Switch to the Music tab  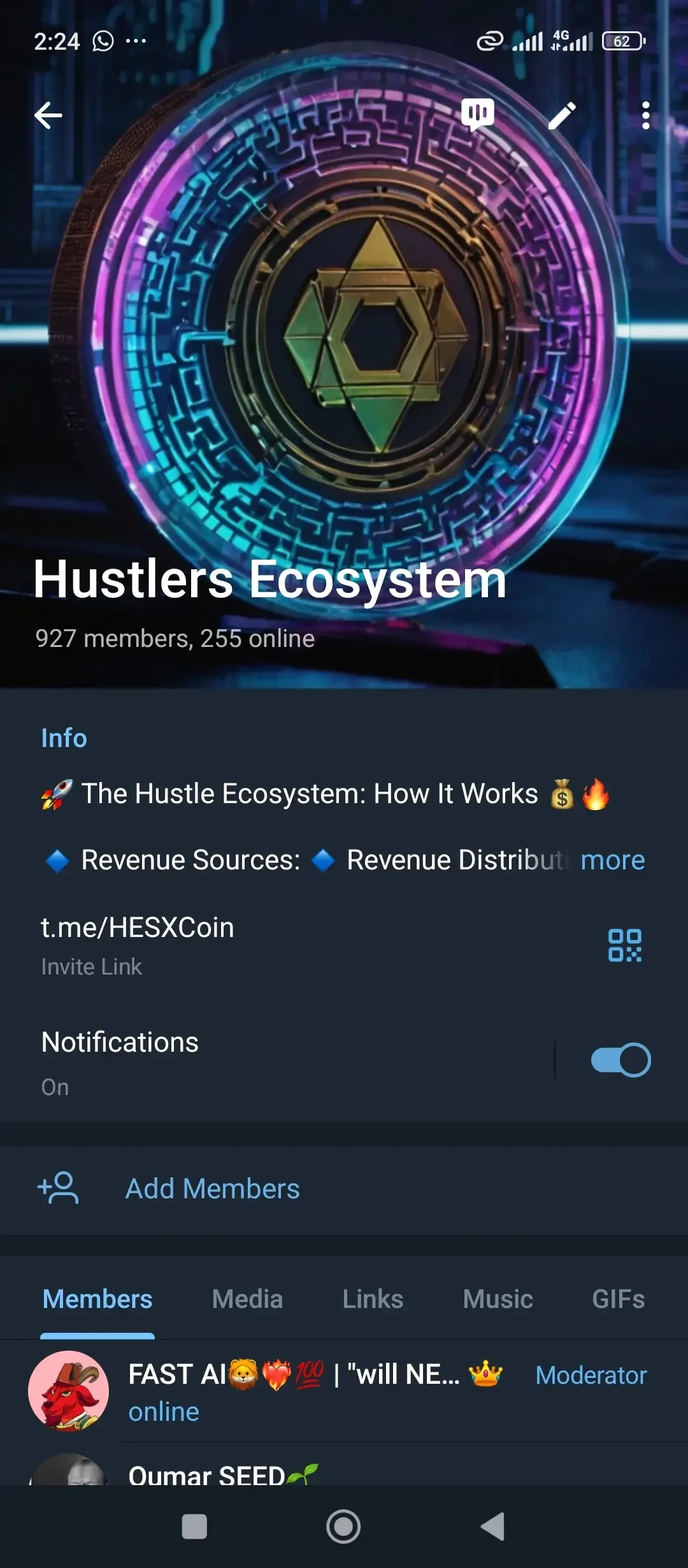[x=498, y=1299]
